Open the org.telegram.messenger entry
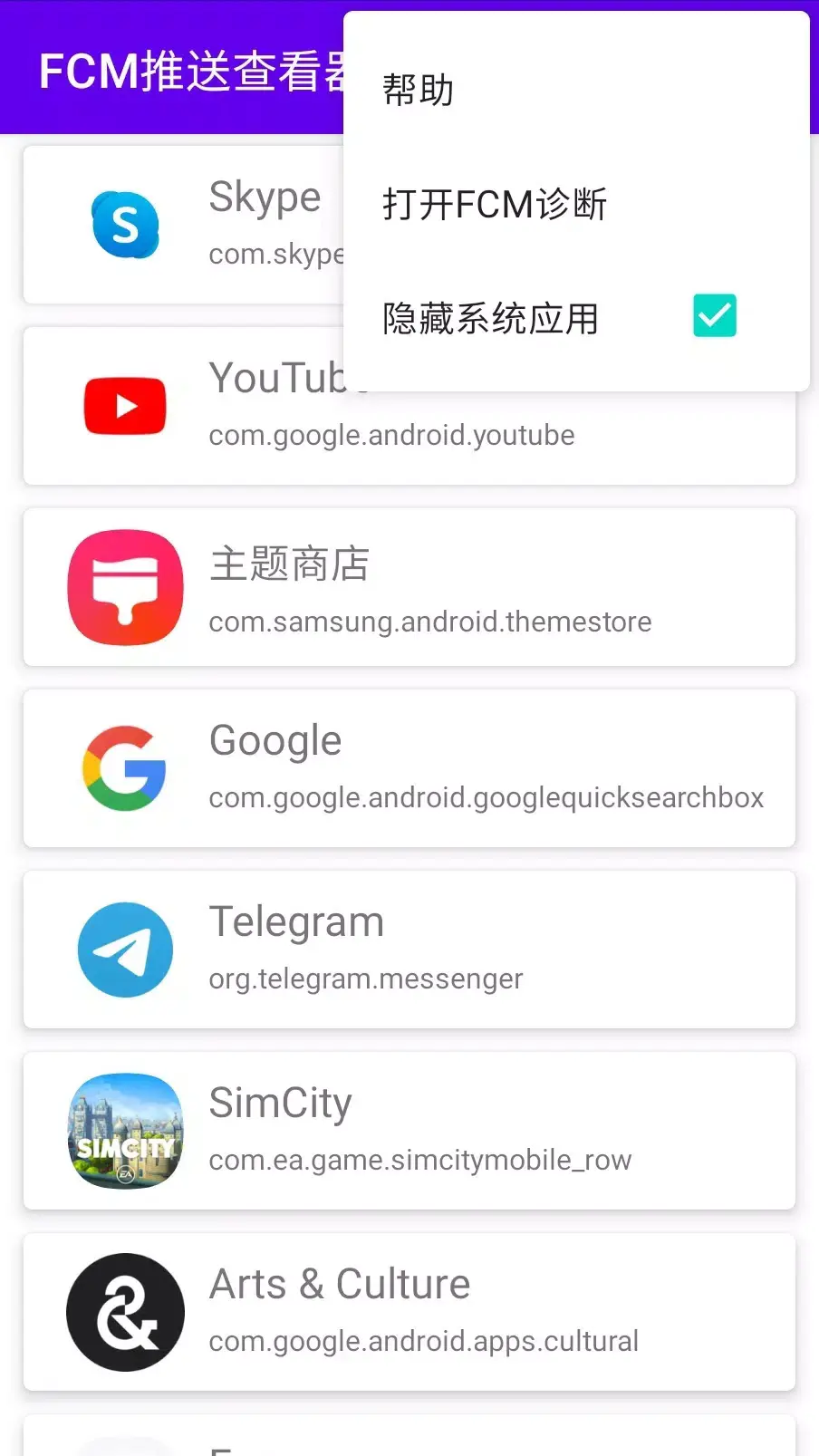The width and height of the screenshot is (819, 1456). point(366,979)
